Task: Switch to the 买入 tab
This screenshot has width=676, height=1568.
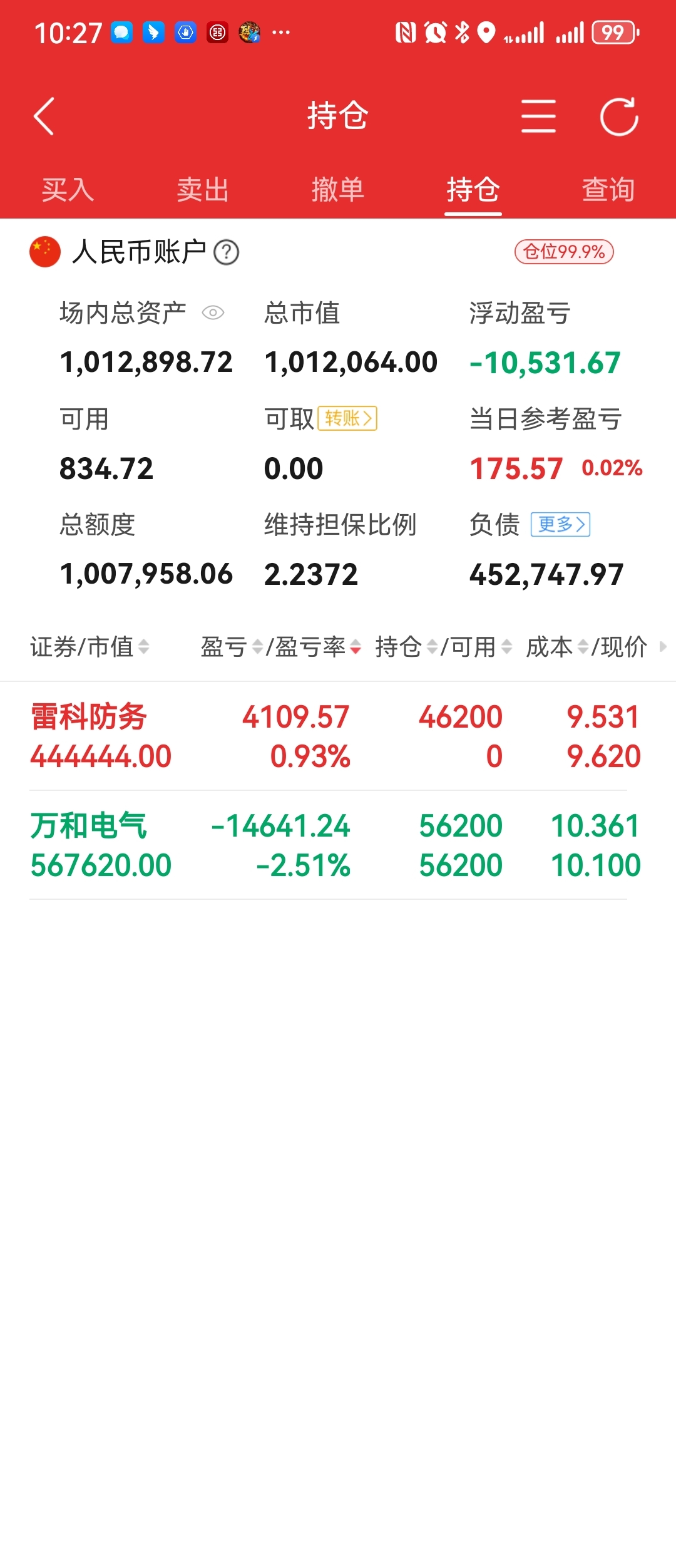Action: tap(68, 189)
